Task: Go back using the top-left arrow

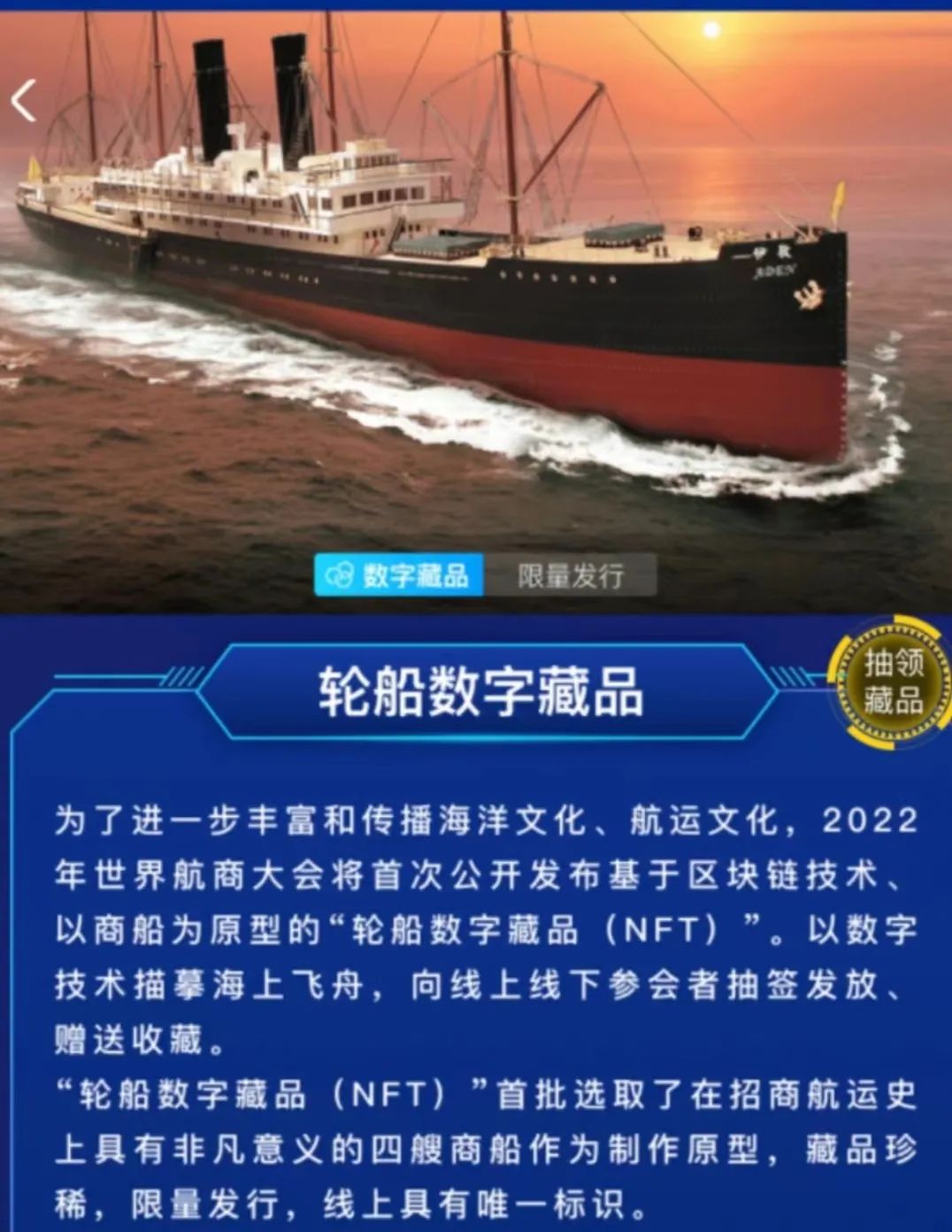Action: click(24, 100)
